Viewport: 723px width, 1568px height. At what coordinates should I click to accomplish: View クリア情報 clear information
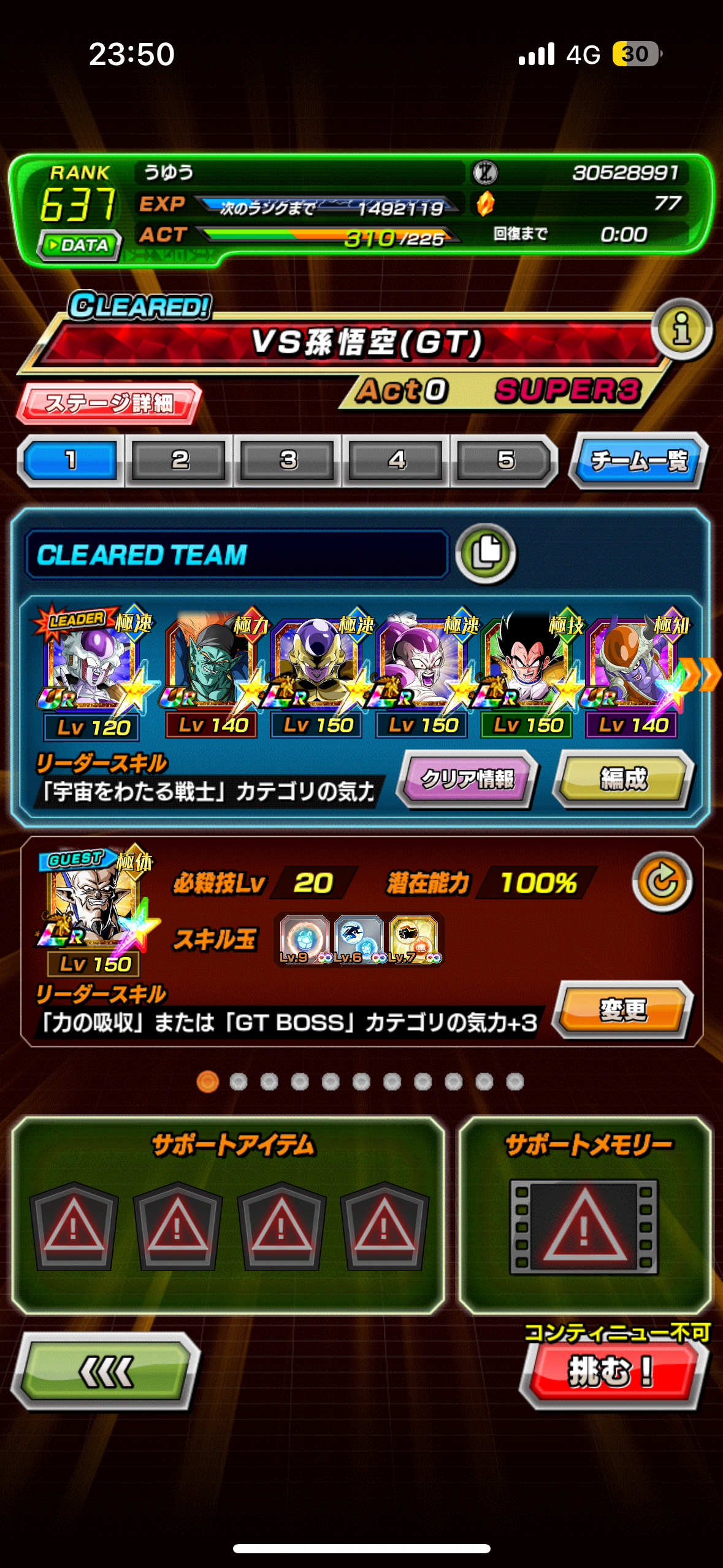click(x=467, y=778)
